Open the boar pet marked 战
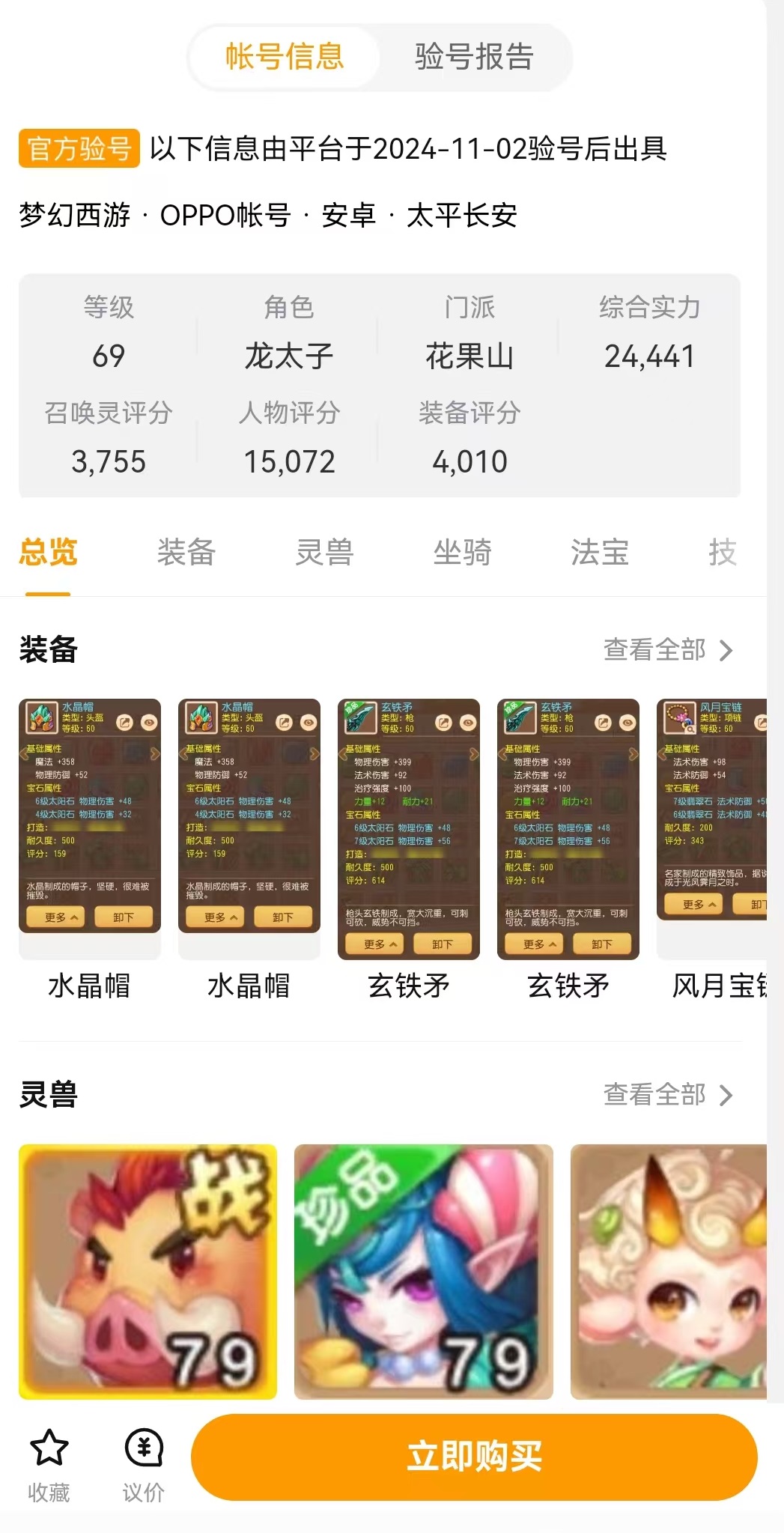 pos(148,1271)
